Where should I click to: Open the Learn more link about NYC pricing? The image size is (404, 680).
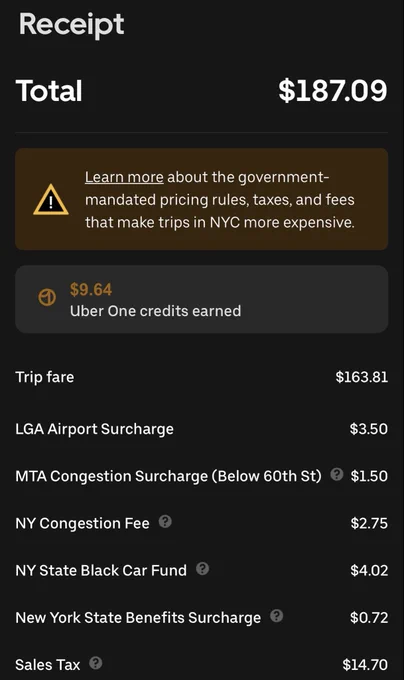pos(124,177)
